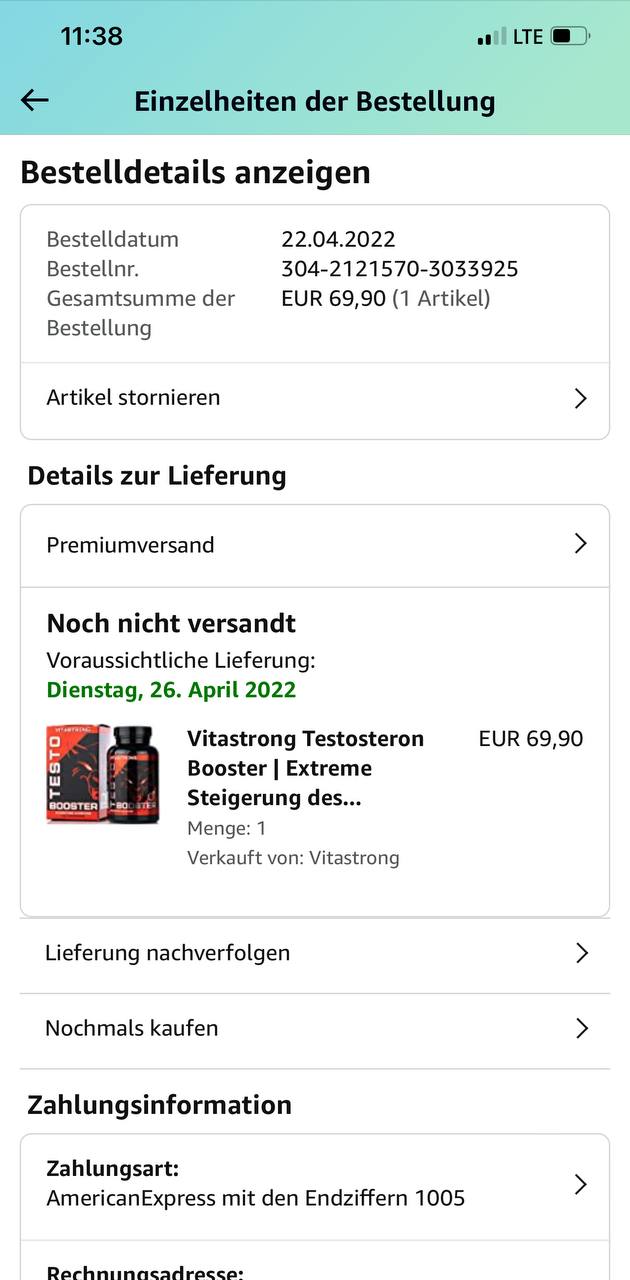Open Artikel stornieren to cancel item
Viewport: 630px width, 1280px height.
[x=314, y=398]
